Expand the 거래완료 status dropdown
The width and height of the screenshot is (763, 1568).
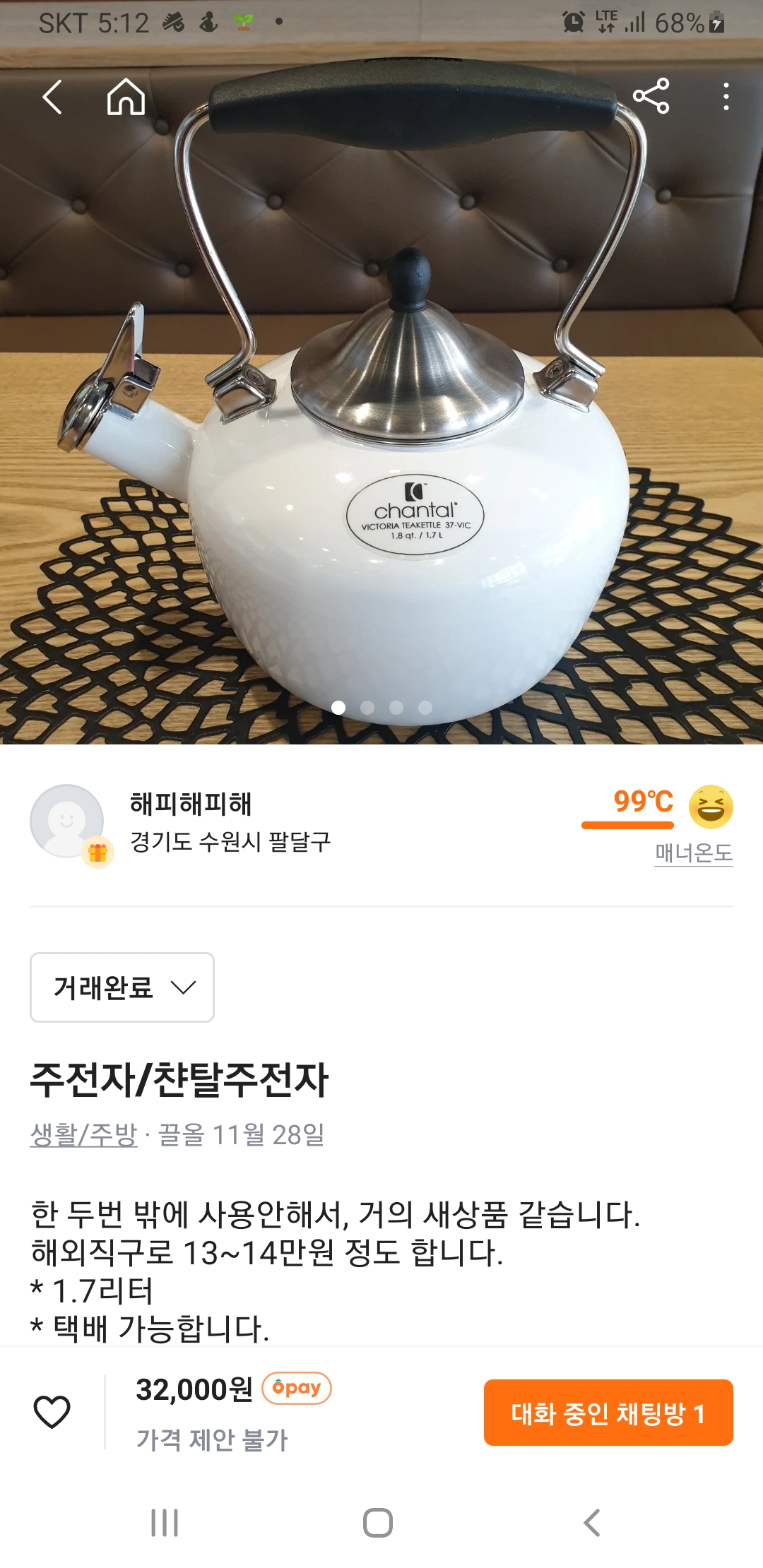[122, 987]
